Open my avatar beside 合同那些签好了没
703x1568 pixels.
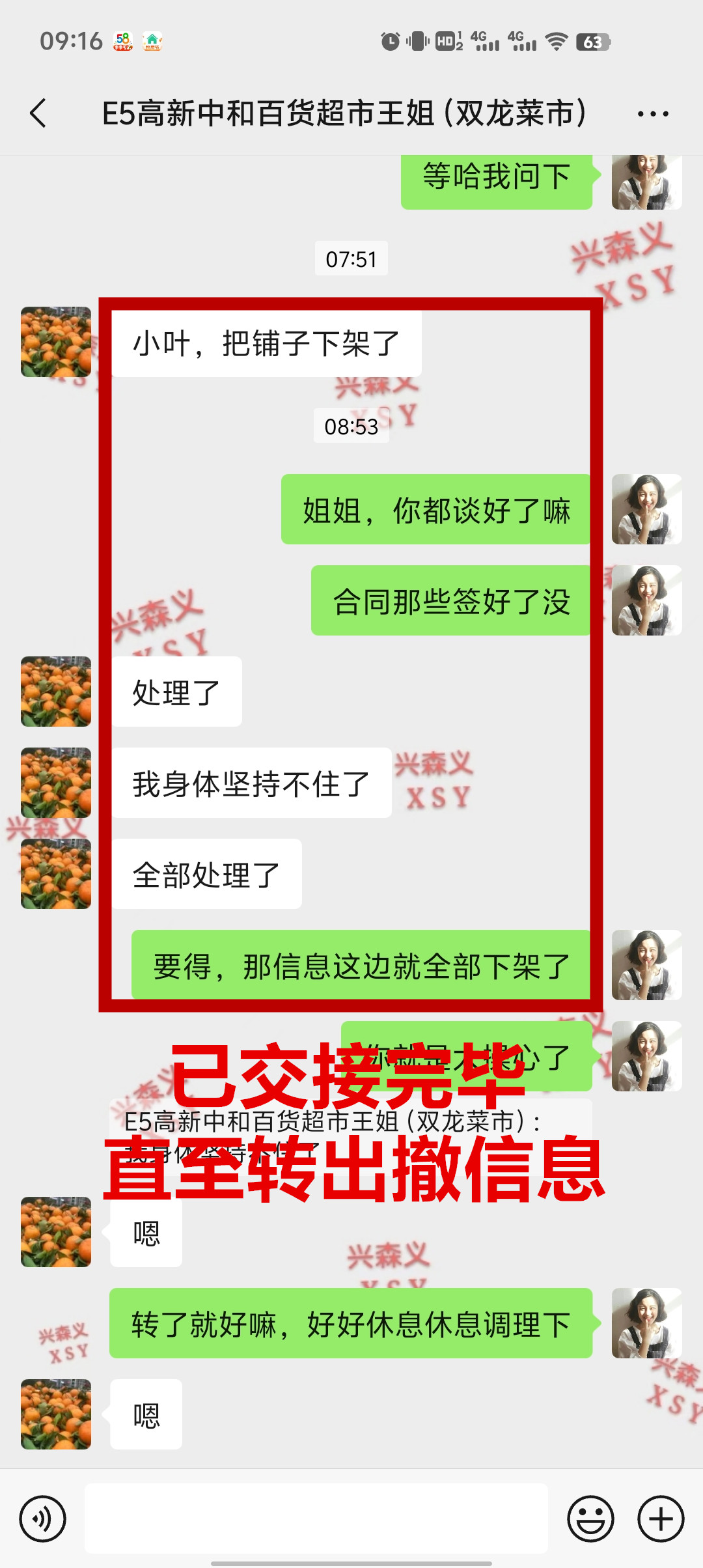click(646, 600)
